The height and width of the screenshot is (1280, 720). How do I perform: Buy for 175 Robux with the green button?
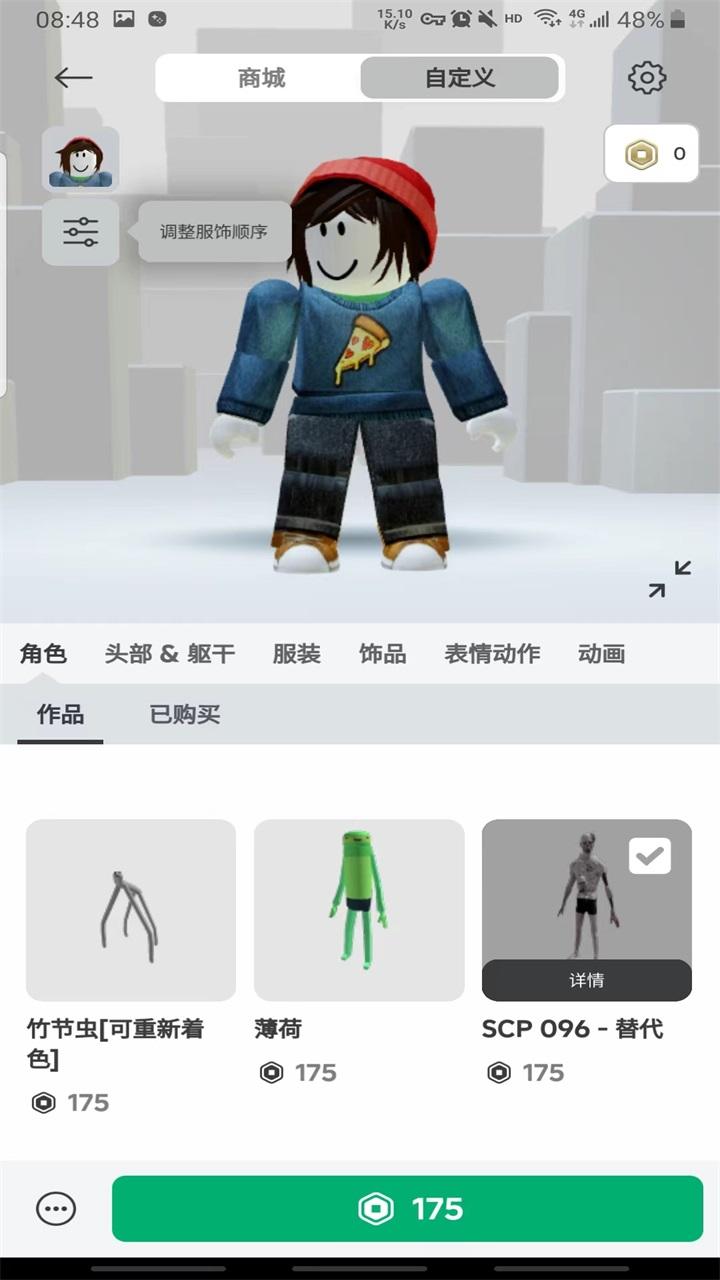pyautogui.click(x=407, y=1209)
